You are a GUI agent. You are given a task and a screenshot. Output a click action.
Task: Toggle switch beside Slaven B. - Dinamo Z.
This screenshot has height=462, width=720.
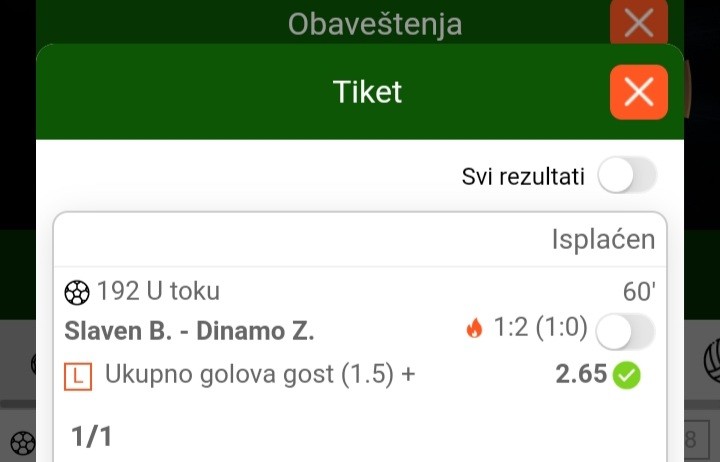625,330
